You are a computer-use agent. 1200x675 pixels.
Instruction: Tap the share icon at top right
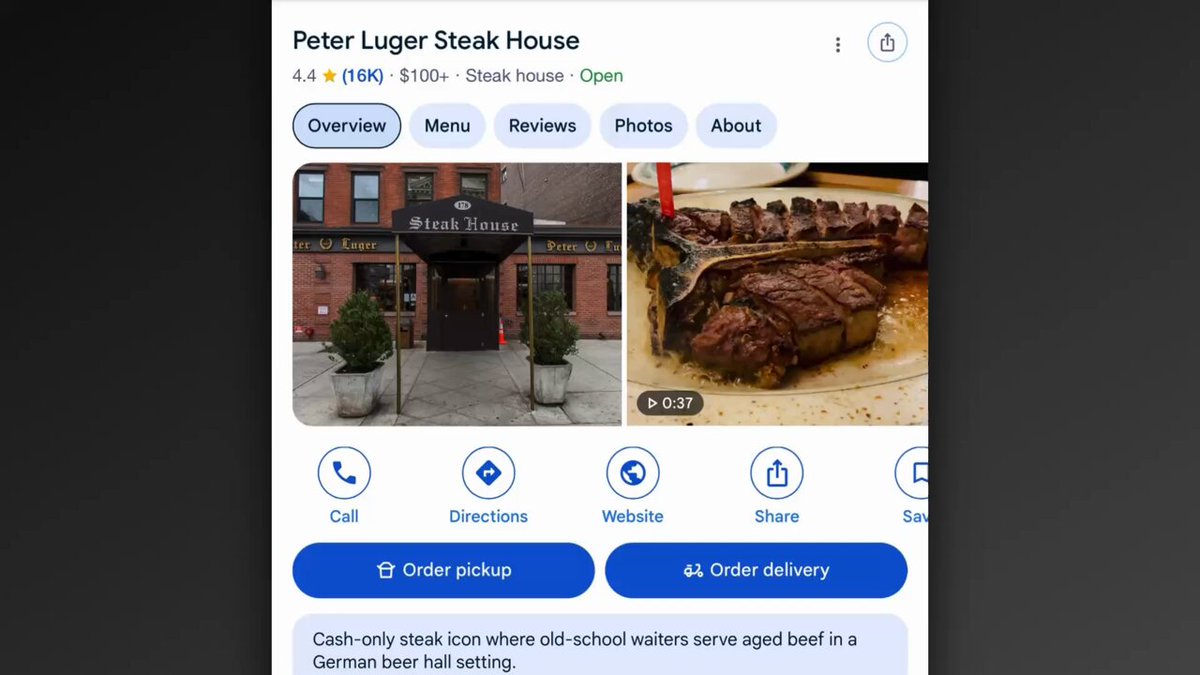(887, 43)
